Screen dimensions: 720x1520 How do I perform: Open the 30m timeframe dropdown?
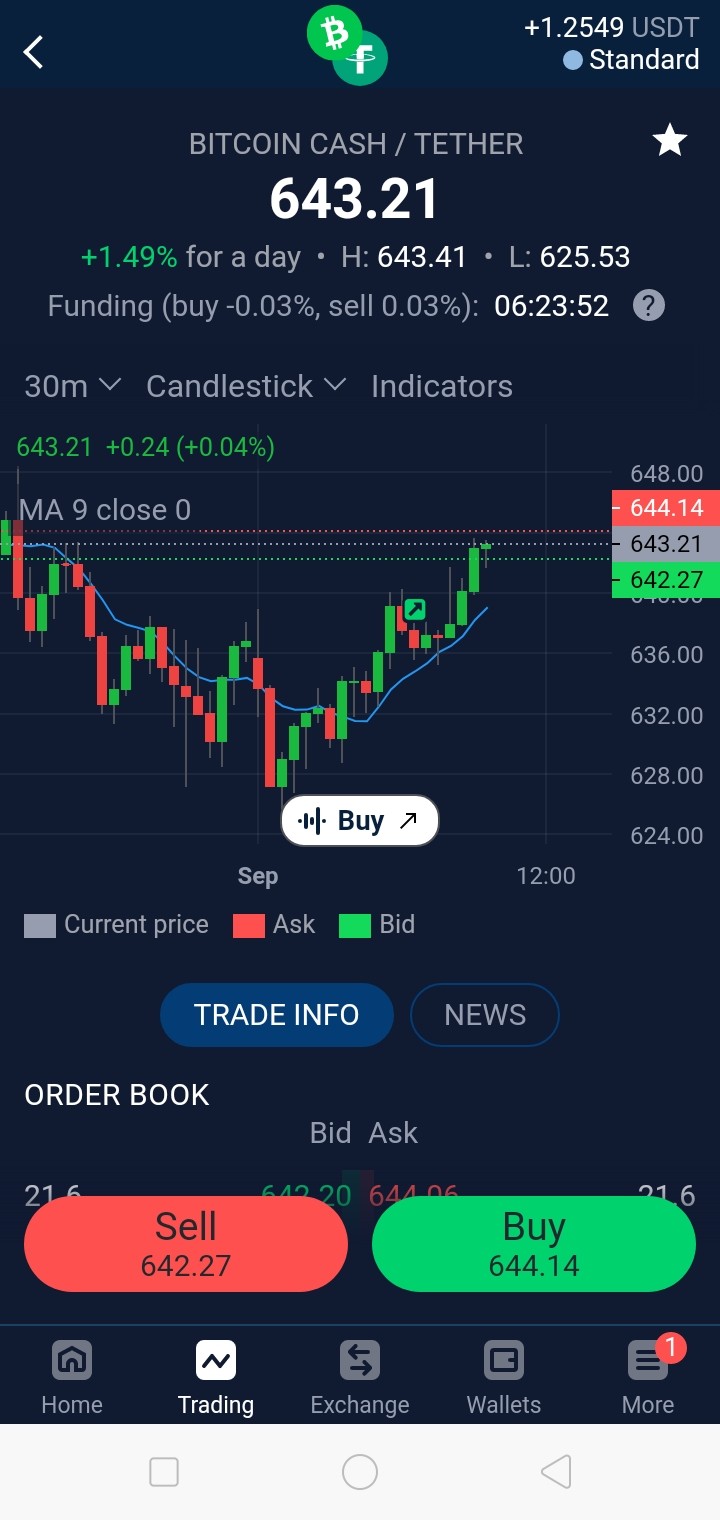(x=72, y=386)
